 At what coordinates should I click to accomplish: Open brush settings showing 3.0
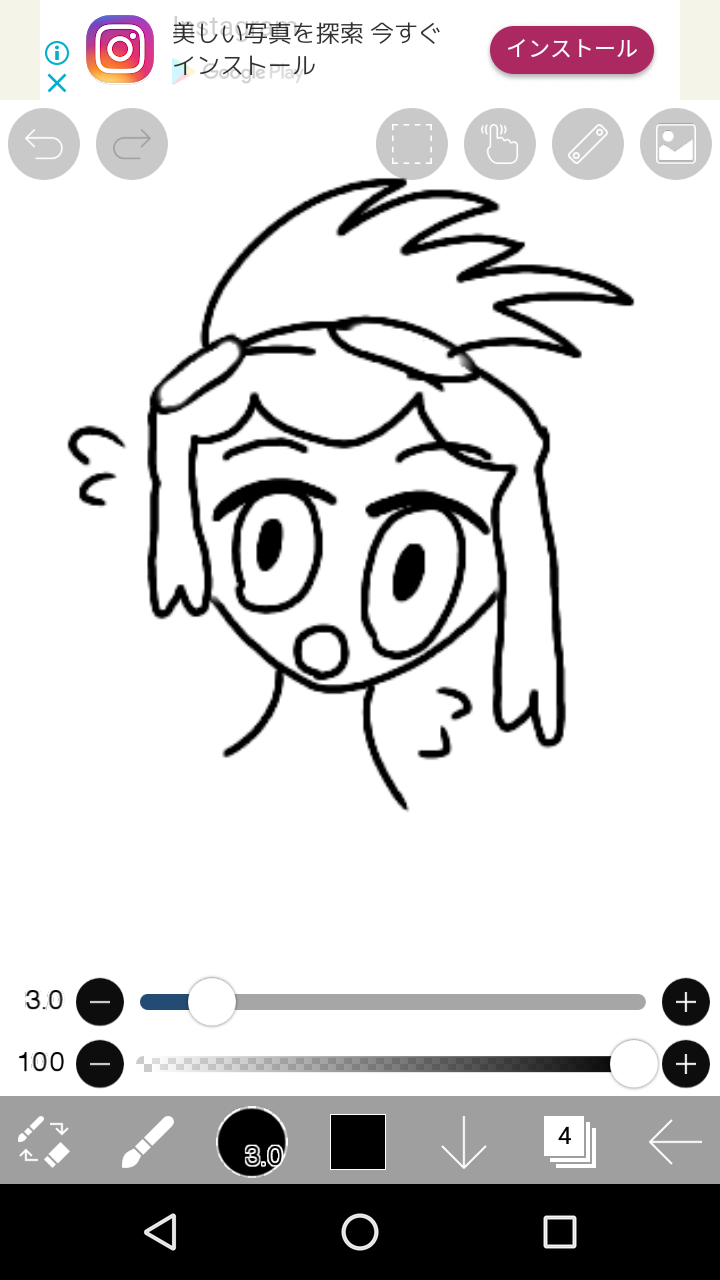252,1142
